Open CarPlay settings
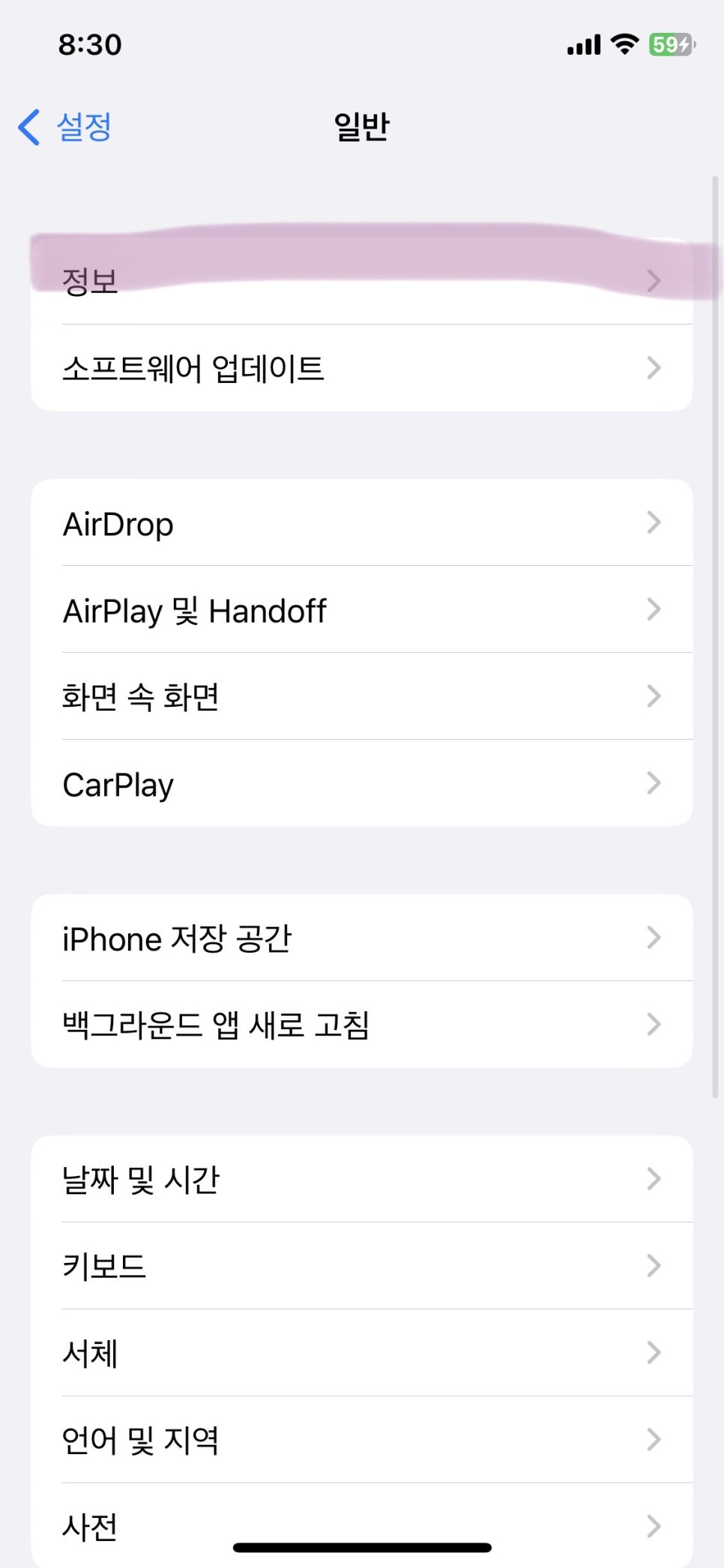This screenshot has width=724, height=1568. [362, 783]
